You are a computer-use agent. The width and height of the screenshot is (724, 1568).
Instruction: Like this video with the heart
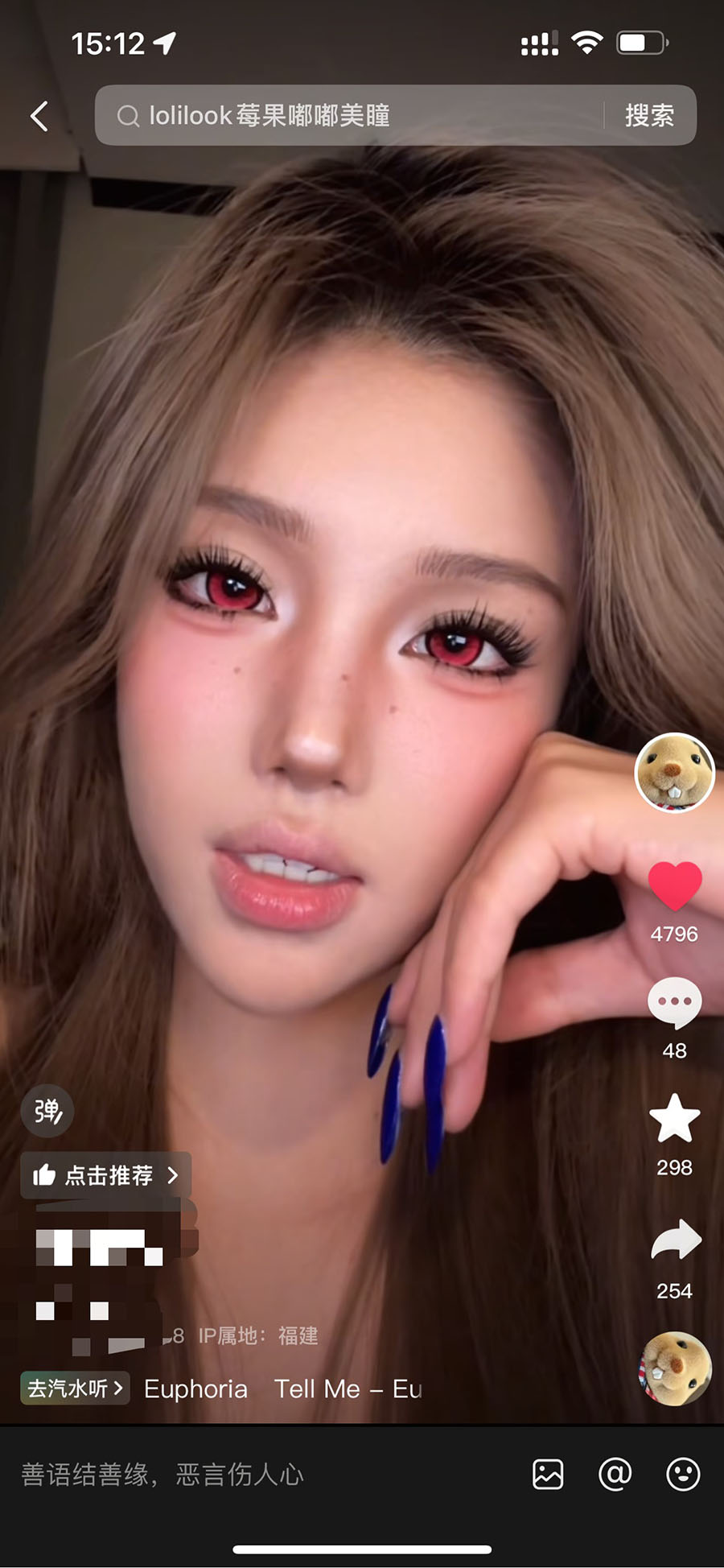click(675, 886)
